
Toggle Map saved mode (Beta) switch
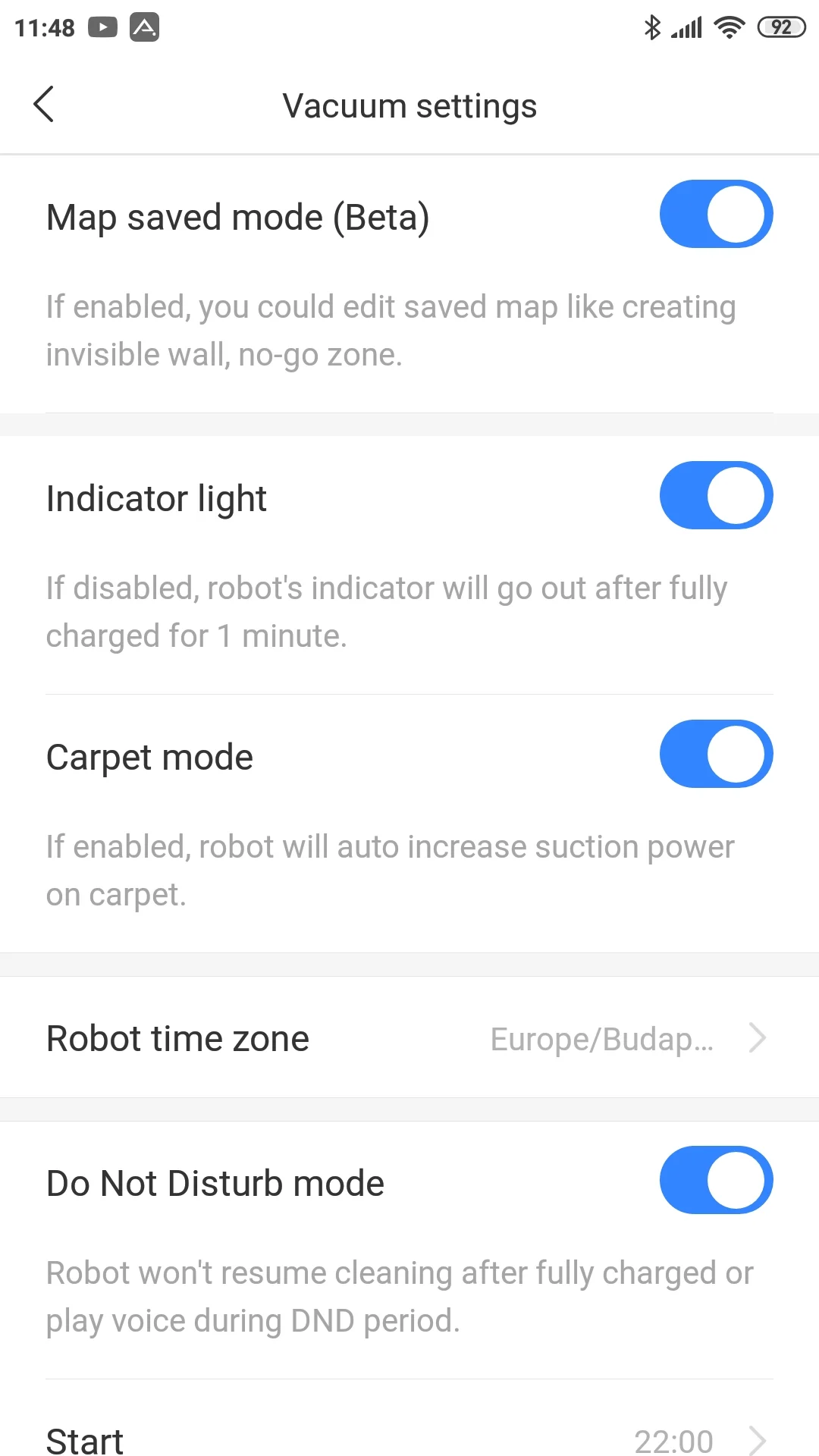coord(716,215)
